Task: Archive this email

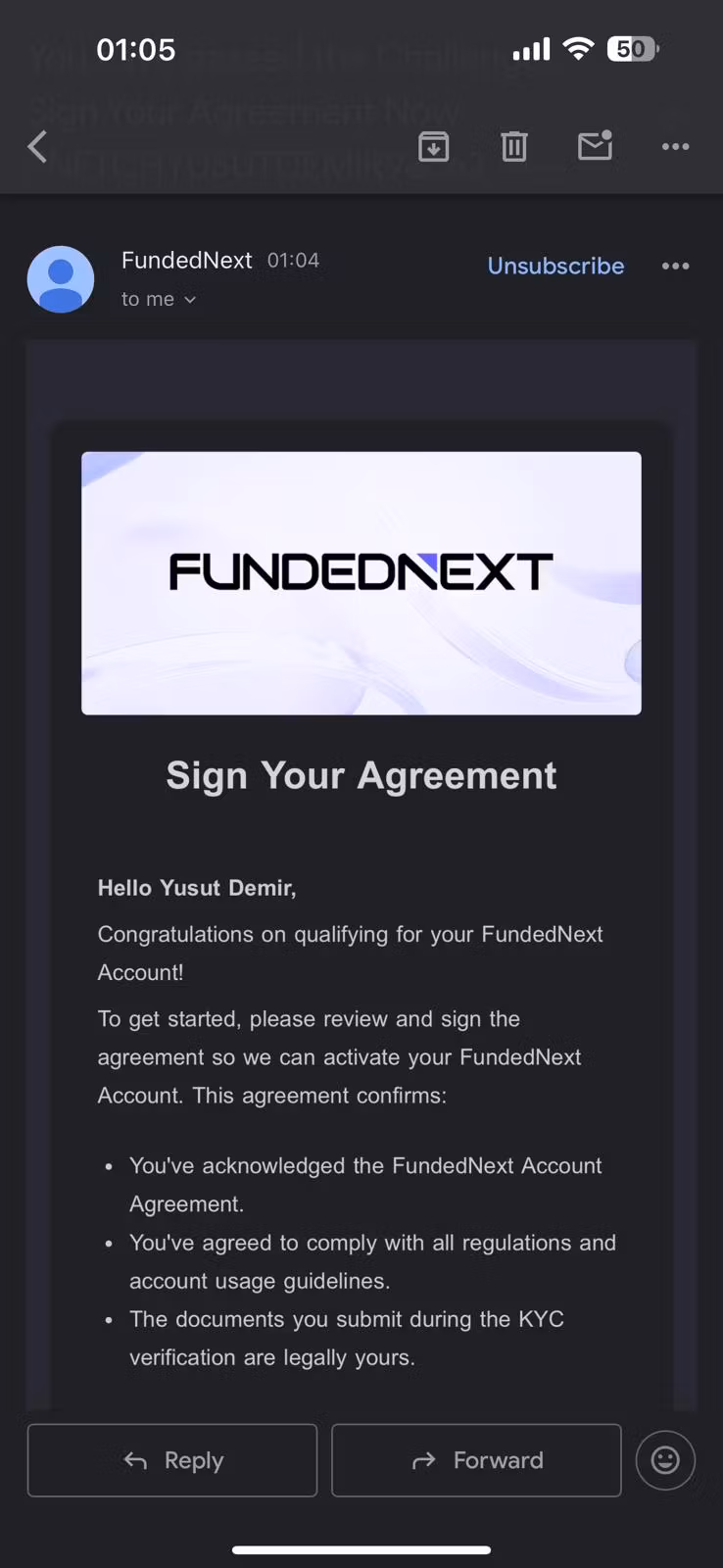Action: pos(434,147)
